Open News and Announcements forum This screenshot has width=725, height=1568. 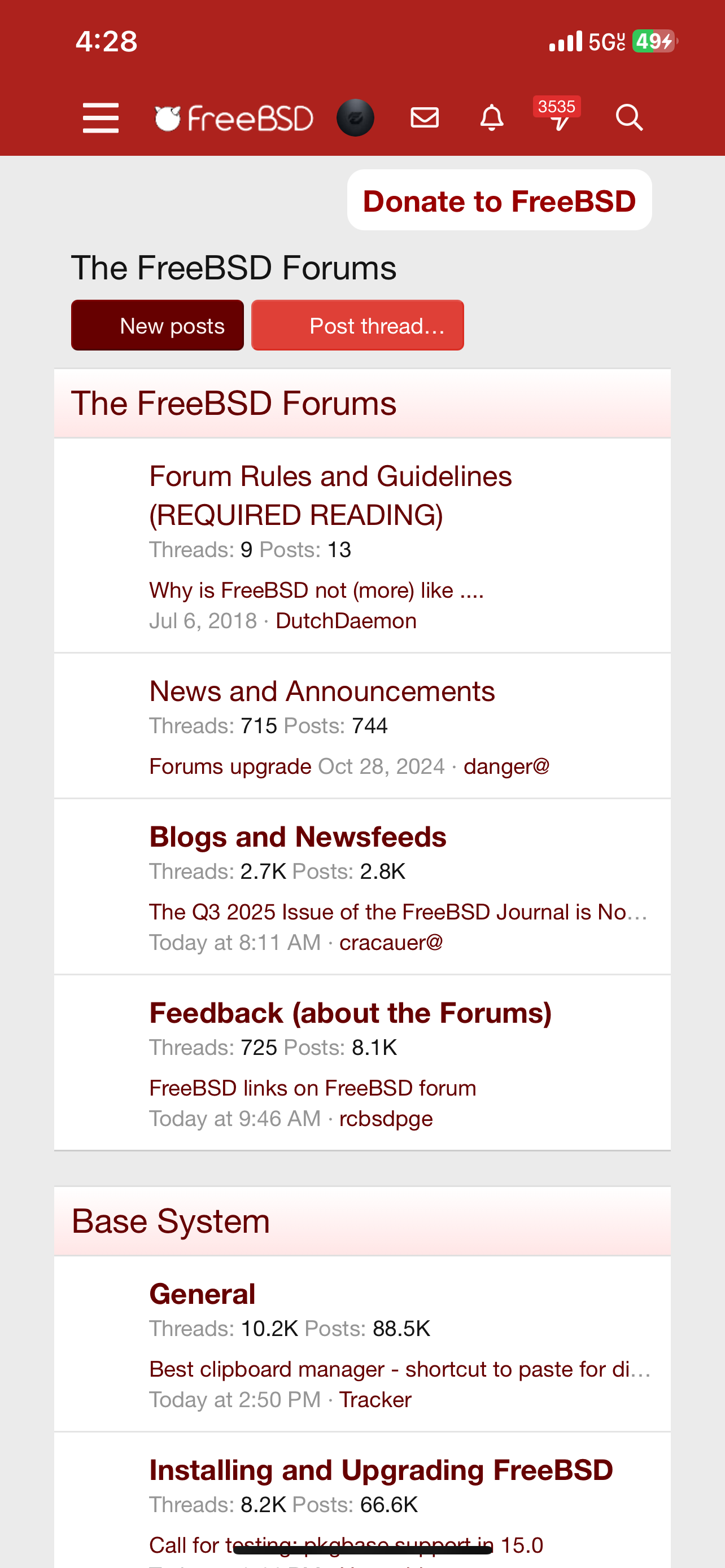[322, 691]
